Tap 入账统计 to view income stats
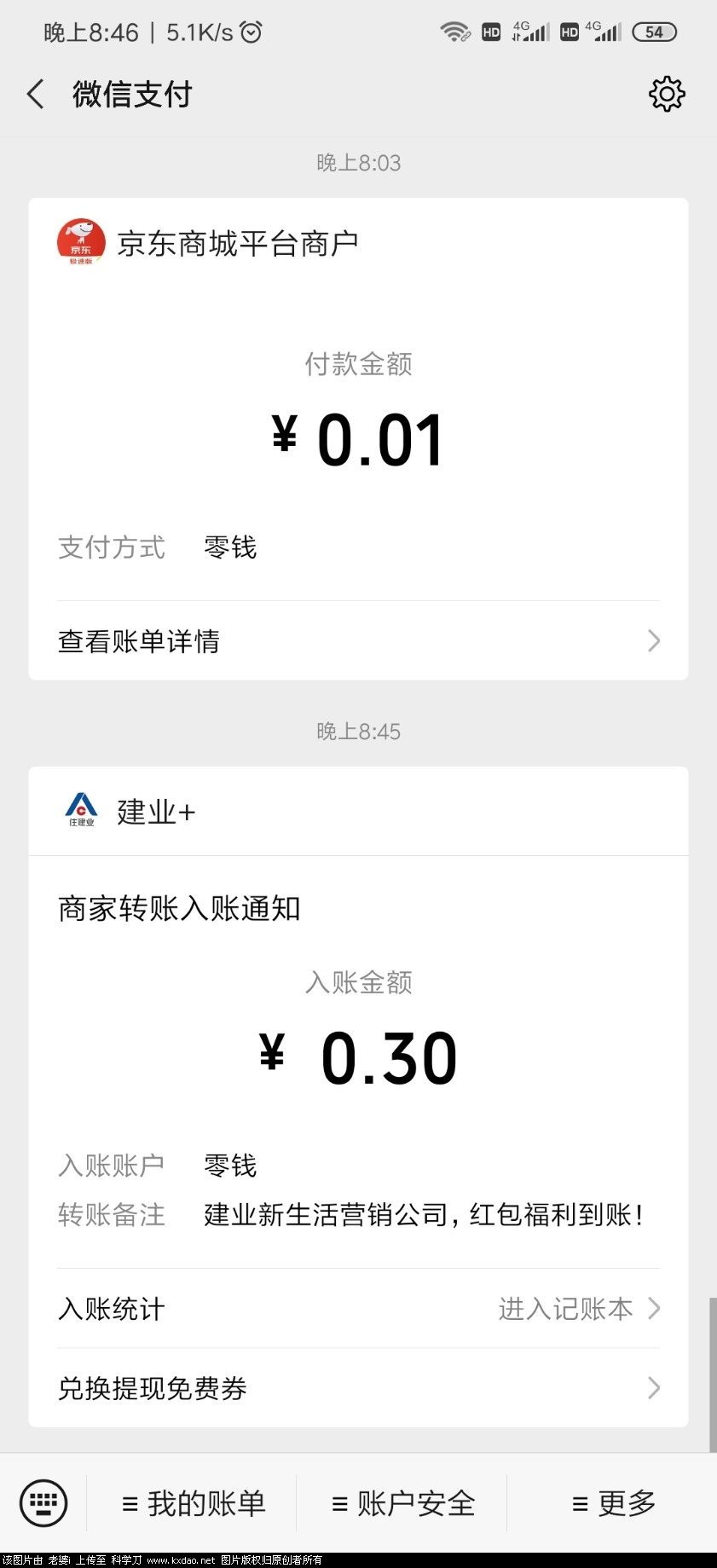Viewport: 717px width, 1568px height. click(x=111, y=1309)
